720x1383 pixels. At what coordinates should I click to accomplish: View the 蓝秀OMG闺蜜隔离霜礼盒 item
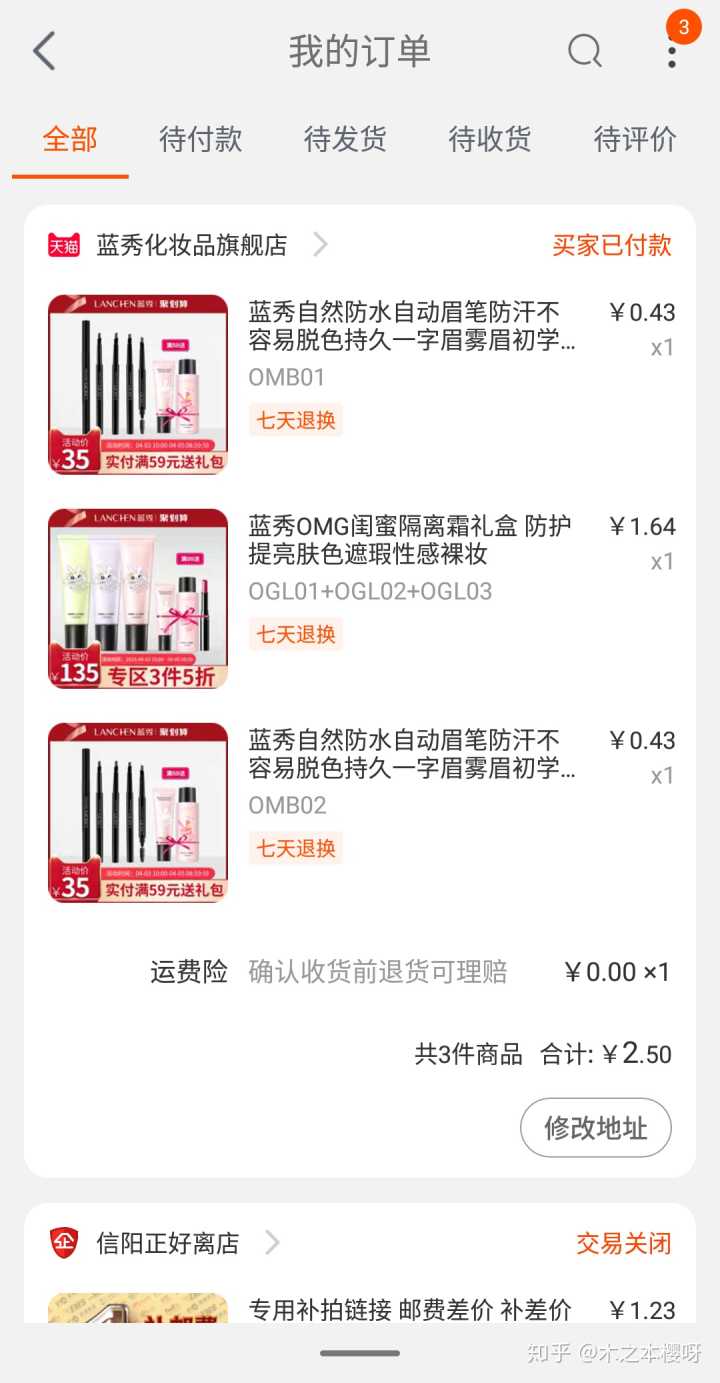(x=411, y=540)
